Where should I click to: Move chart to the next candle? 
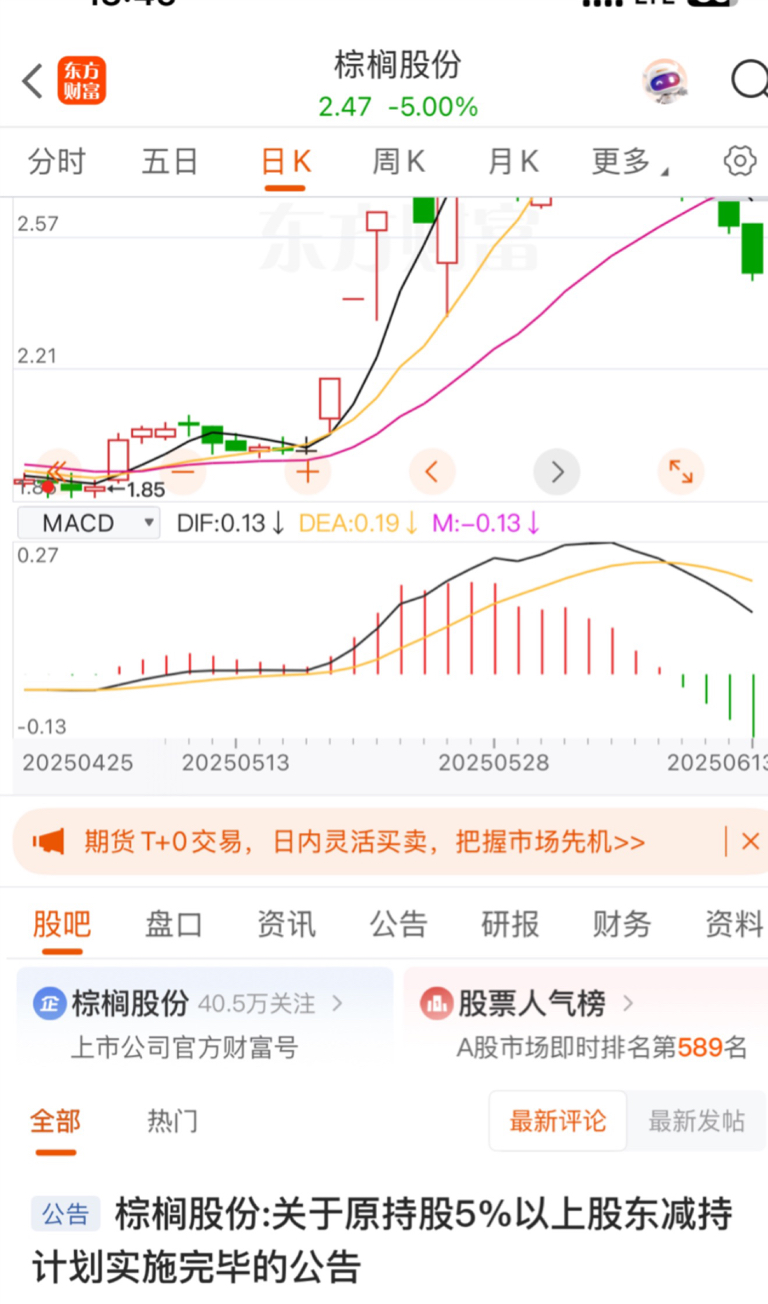[x=557, y=471]
